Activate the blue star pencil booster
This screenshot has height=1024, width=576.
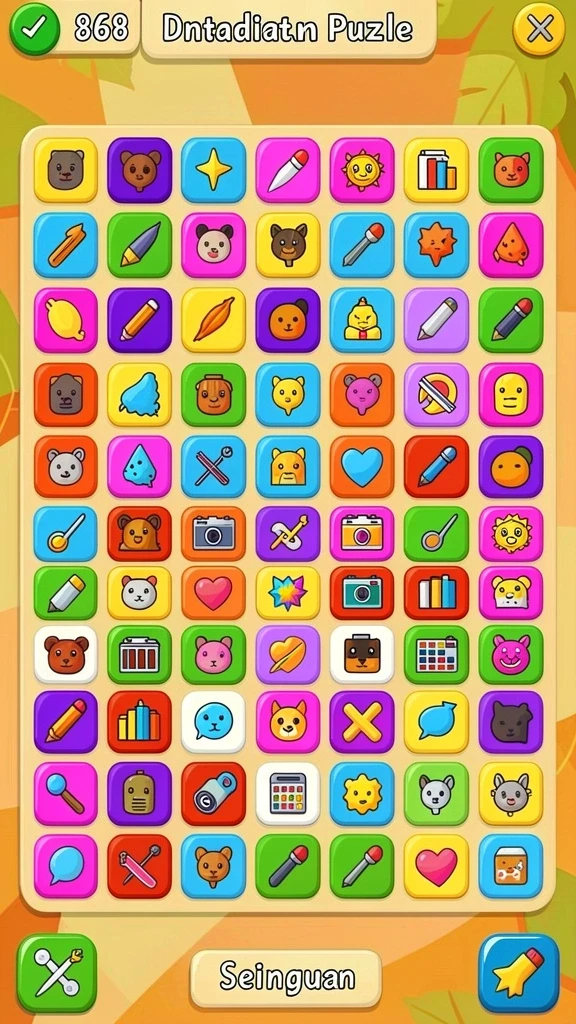click(519, 973)
